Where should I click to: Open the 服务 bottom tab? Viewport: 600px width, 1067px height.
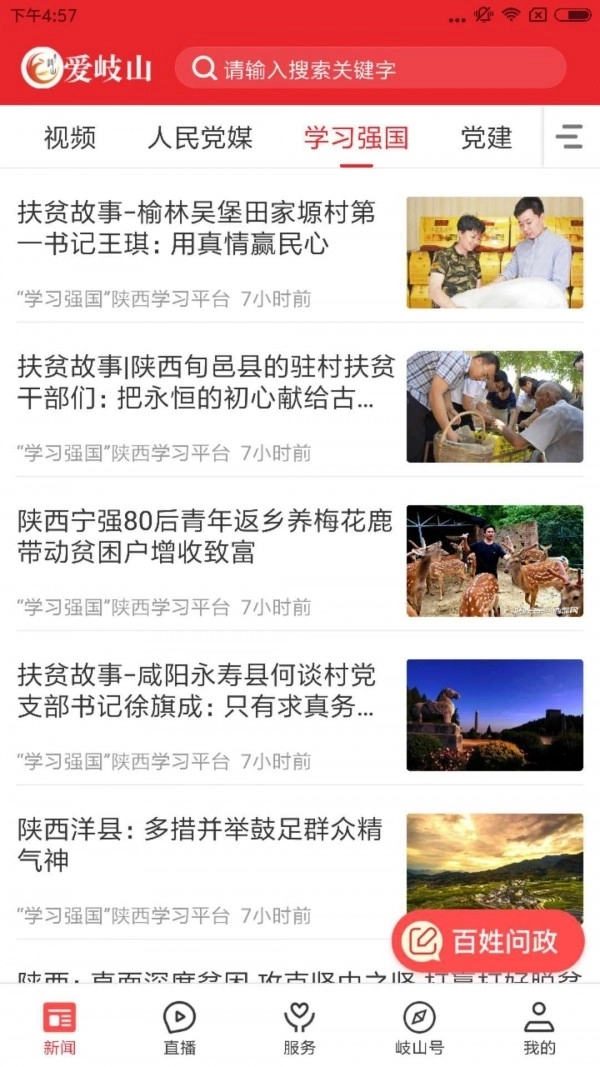[299, 1029]
